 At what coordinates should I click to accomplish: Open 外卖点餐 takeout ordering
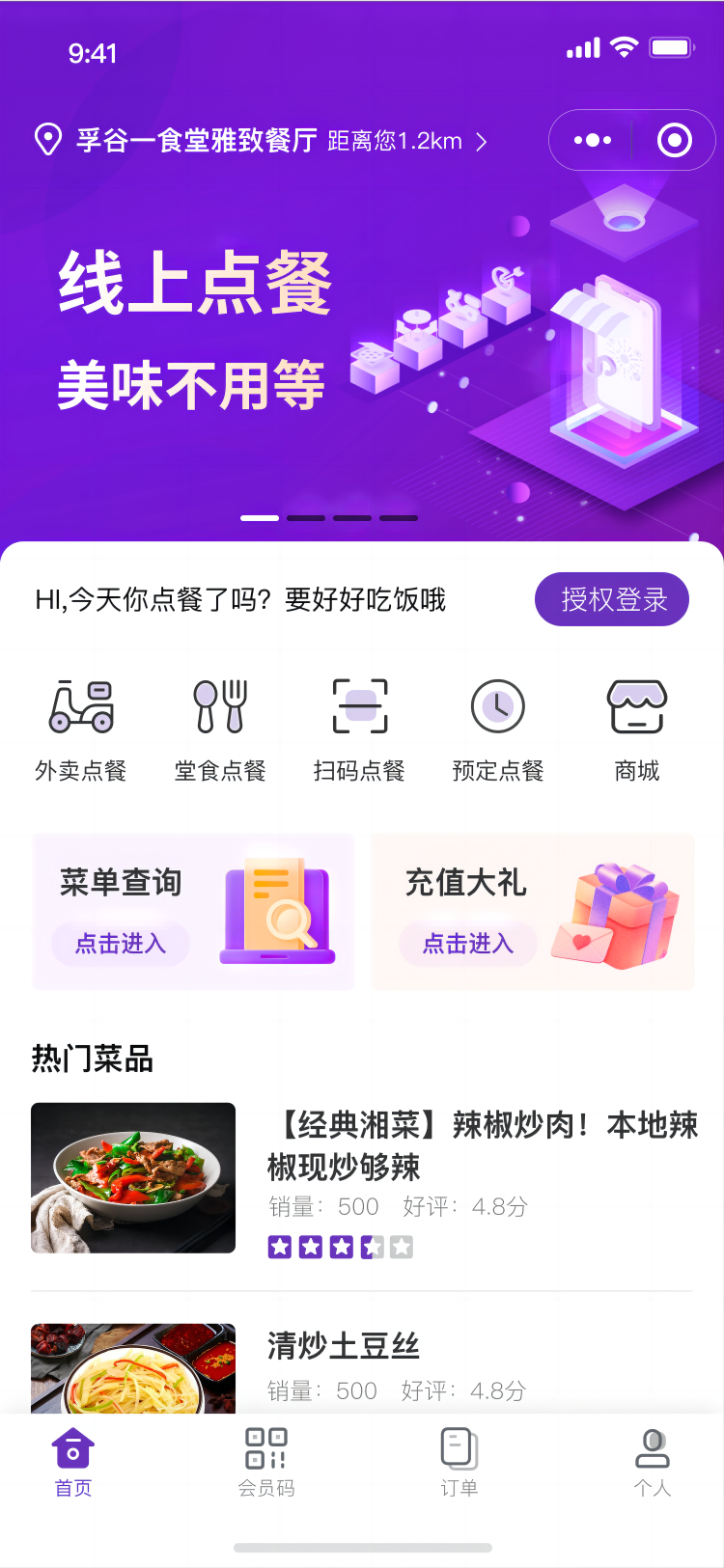pos(81,730)
